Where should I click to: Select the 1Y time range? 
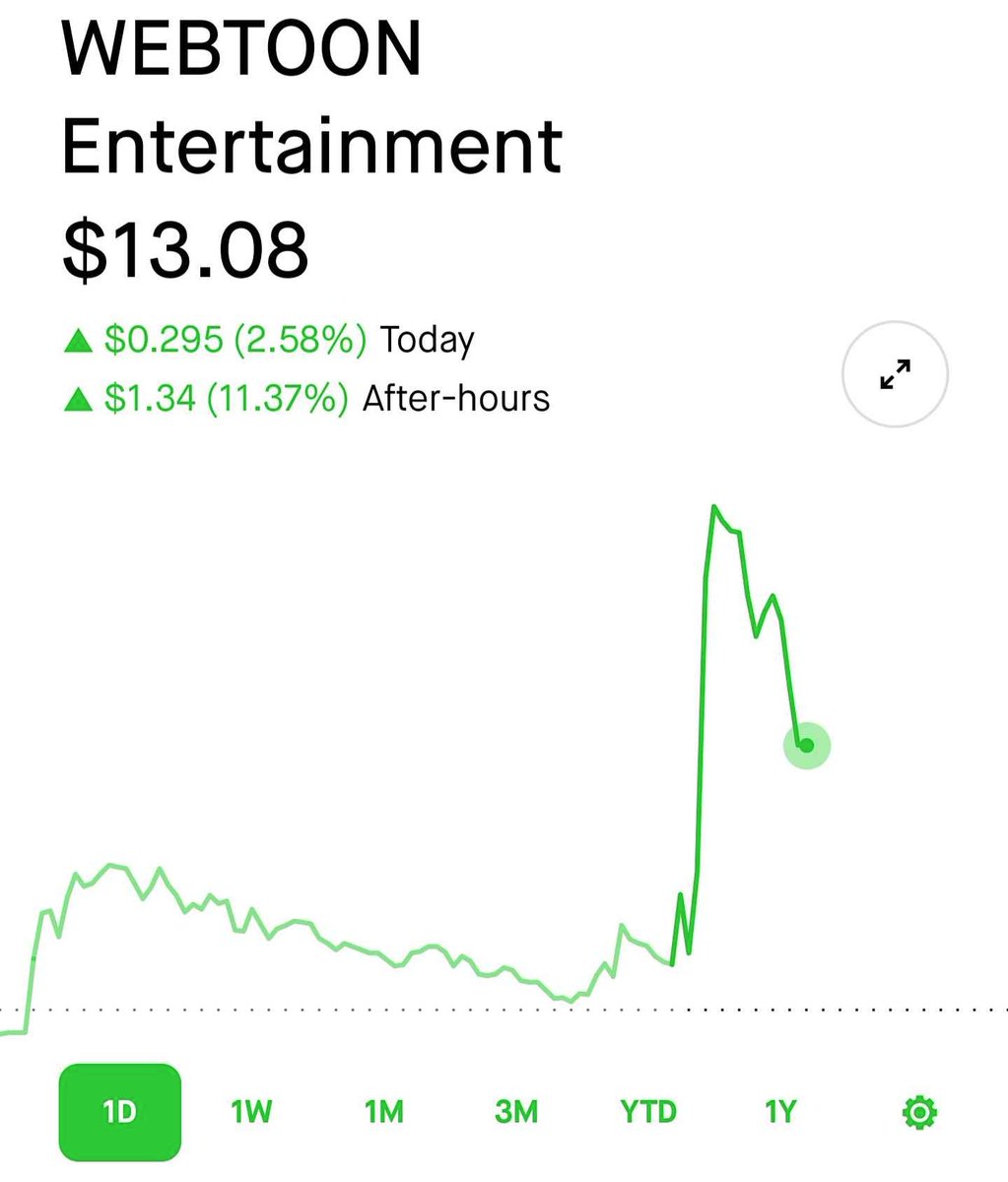[779, 1112]
